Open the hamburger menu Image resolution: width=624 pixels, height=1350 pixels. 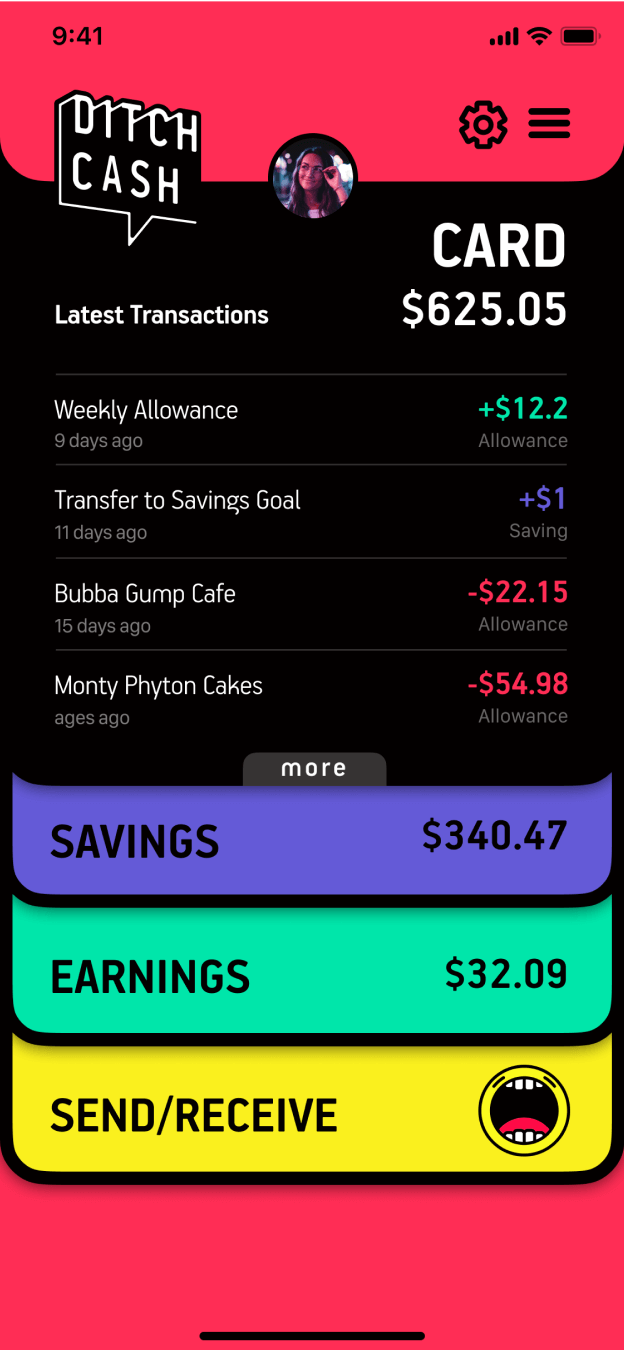tap(549, 124)
